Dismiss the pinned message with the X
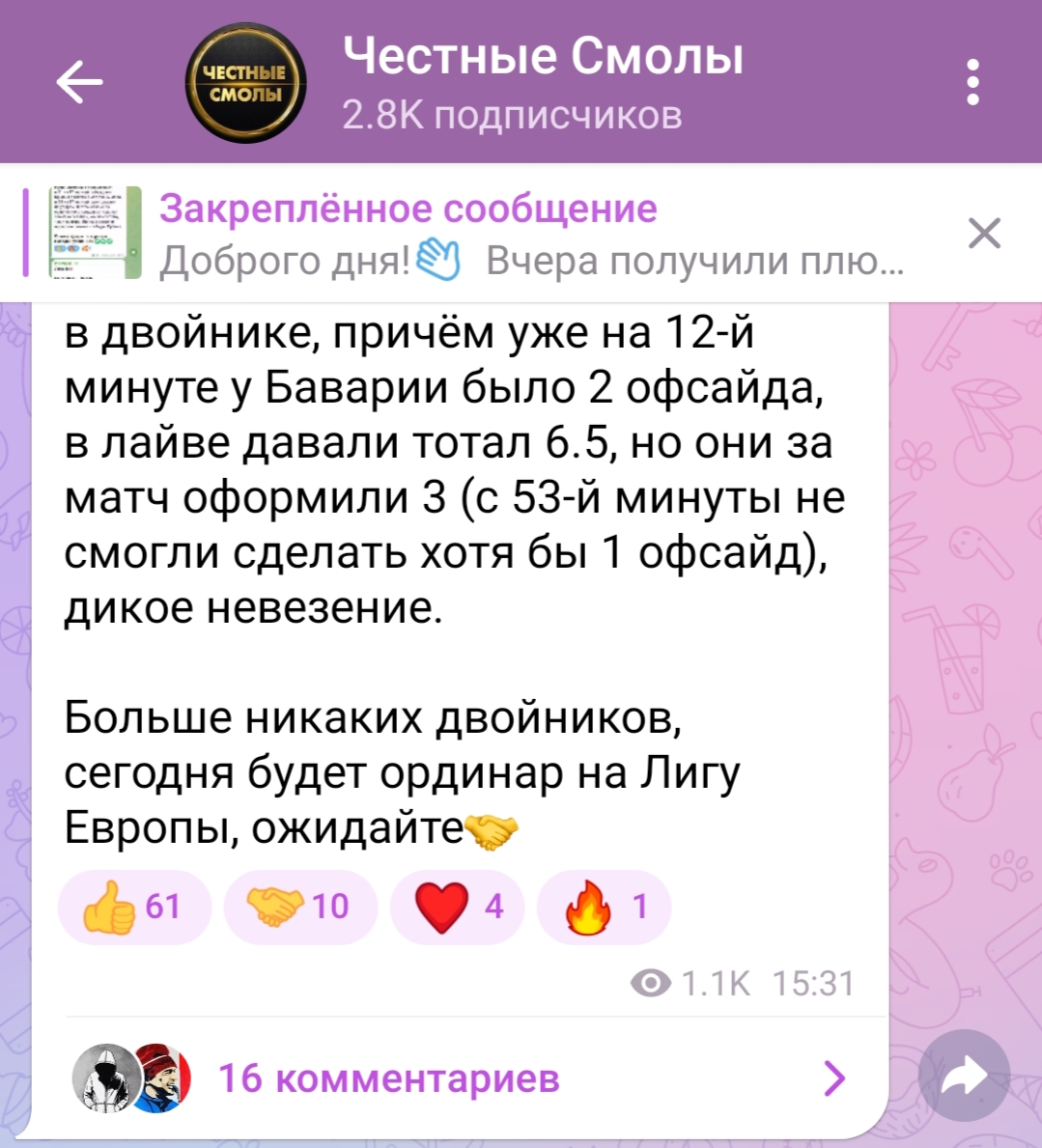This screenshot has width=1042, height=1148. 983,232
